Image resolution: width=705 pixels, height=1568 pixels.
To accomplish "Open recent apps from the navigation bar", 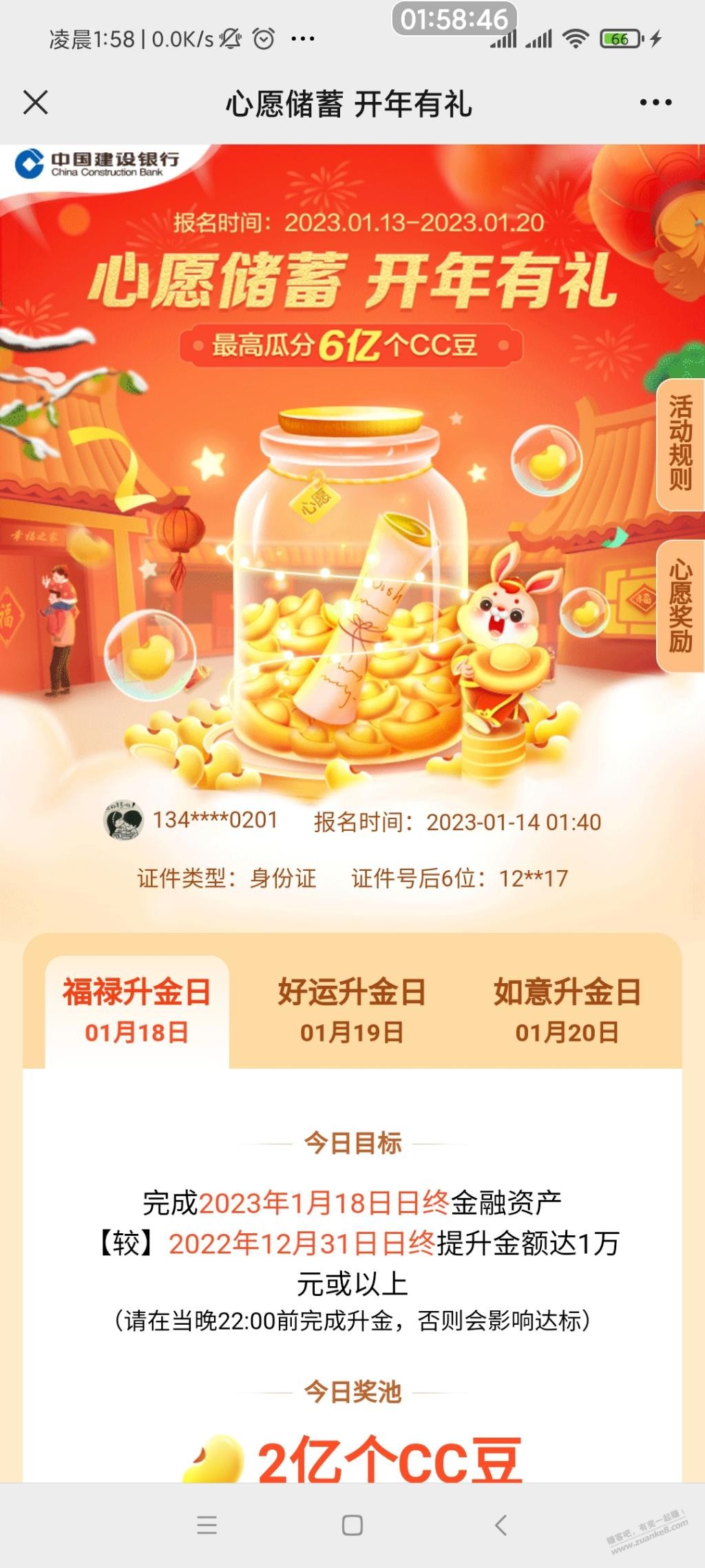I will click(207, 1525).
